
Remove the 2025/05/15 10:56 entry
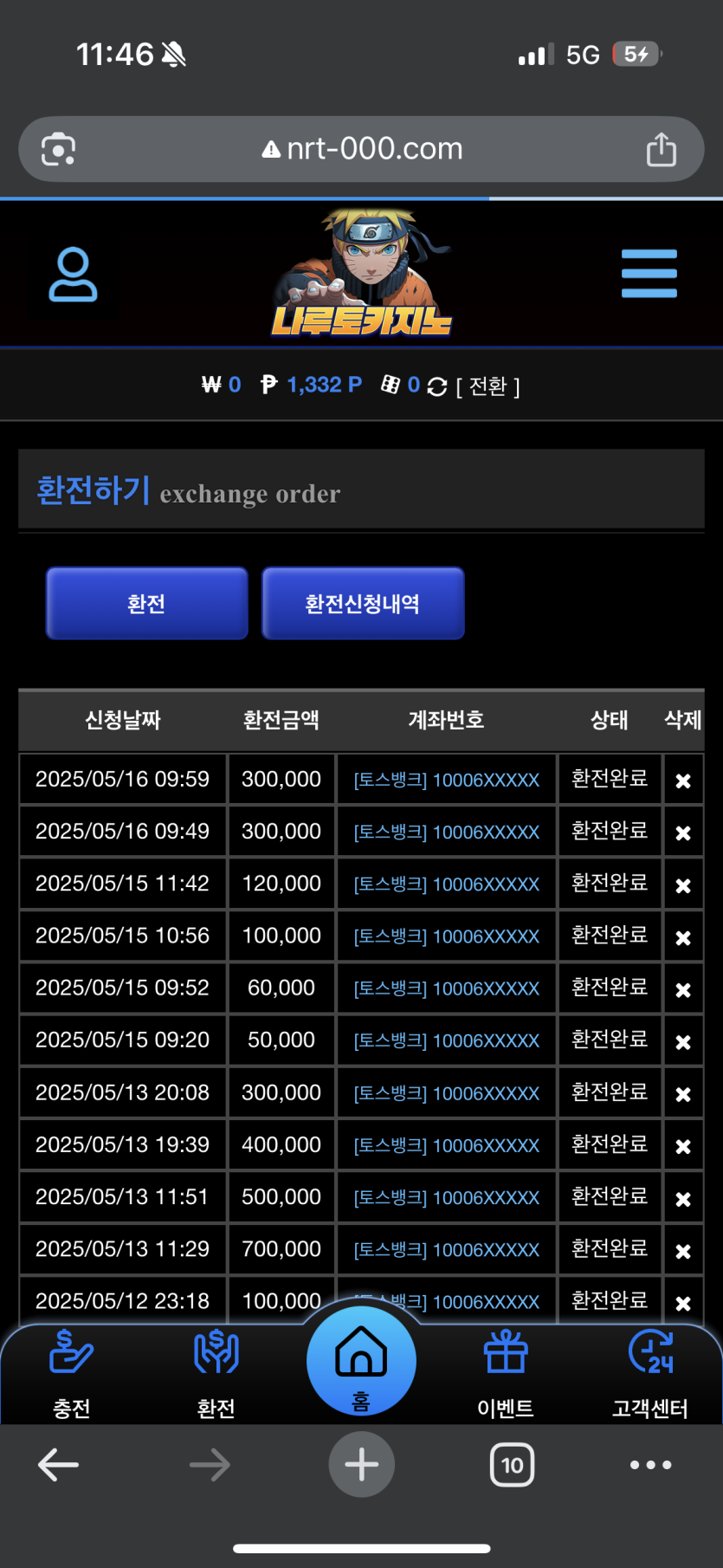point(683,937)
